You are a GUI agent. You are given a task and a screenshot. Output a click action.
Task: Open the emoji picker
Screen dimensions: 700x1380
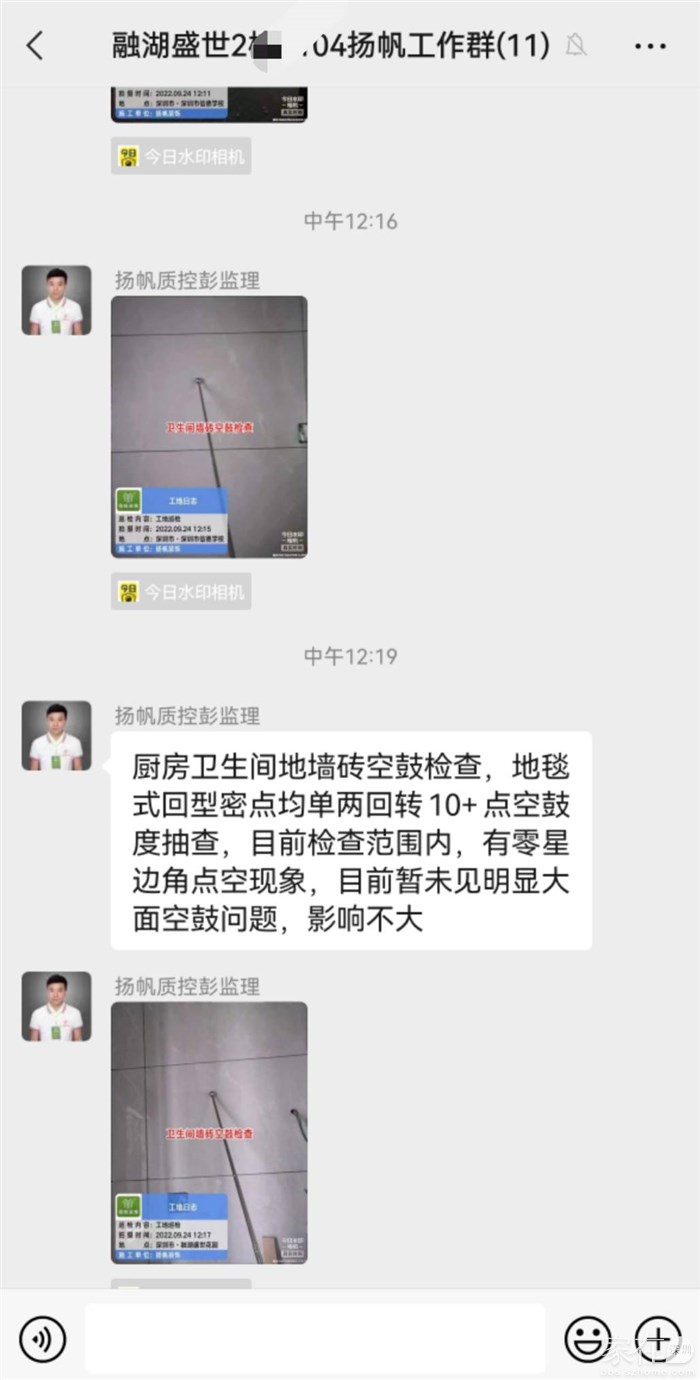click(588, 1338)
